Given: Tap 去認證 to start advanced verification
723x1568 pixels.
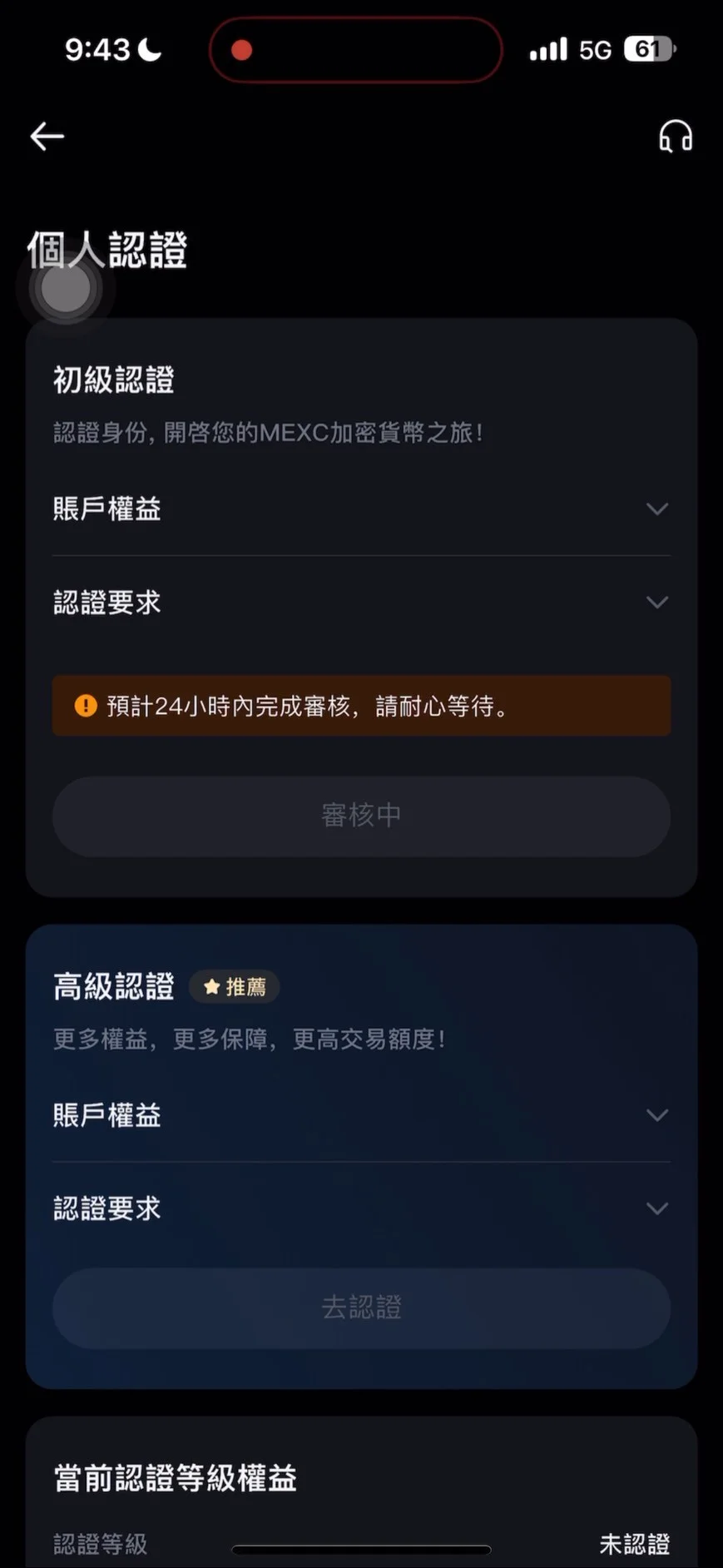Looking at the screenshot, I should coord(361,1308).
